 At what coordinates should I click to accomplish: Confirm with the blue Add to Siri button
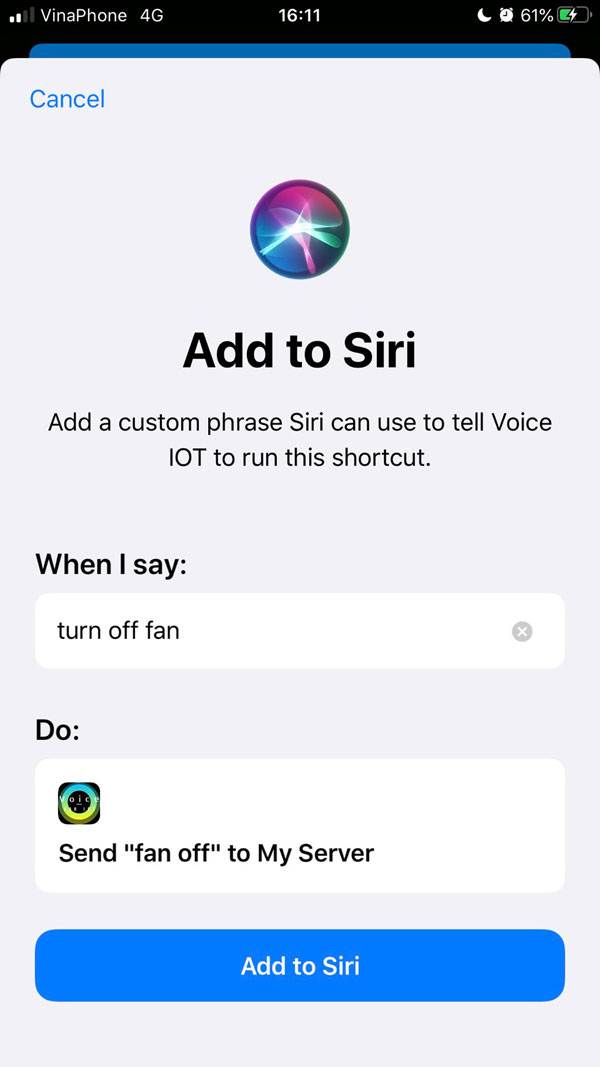click(x=300, y=966)
